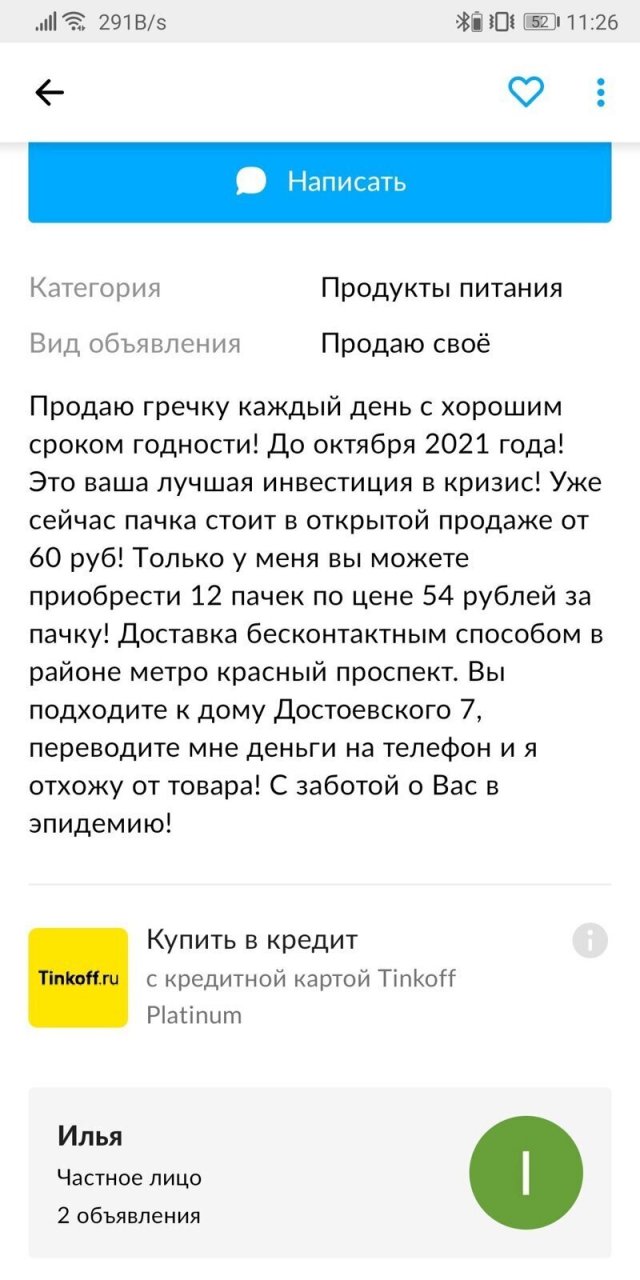Add this listing to favorites
640x1280 pixels.
pyautogui.click(x=525, y=92)
